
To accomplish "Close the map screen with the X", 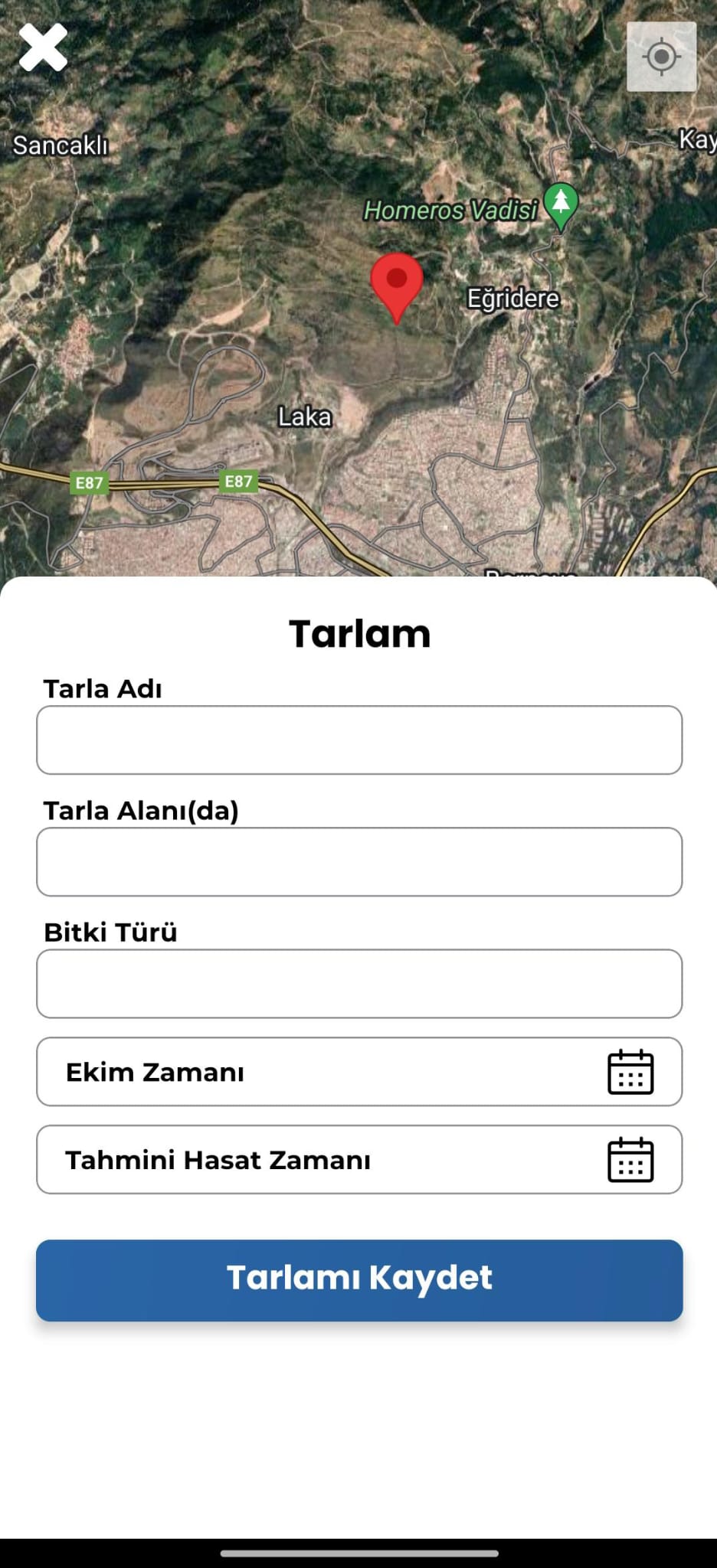I will click(x=43, y=47).
